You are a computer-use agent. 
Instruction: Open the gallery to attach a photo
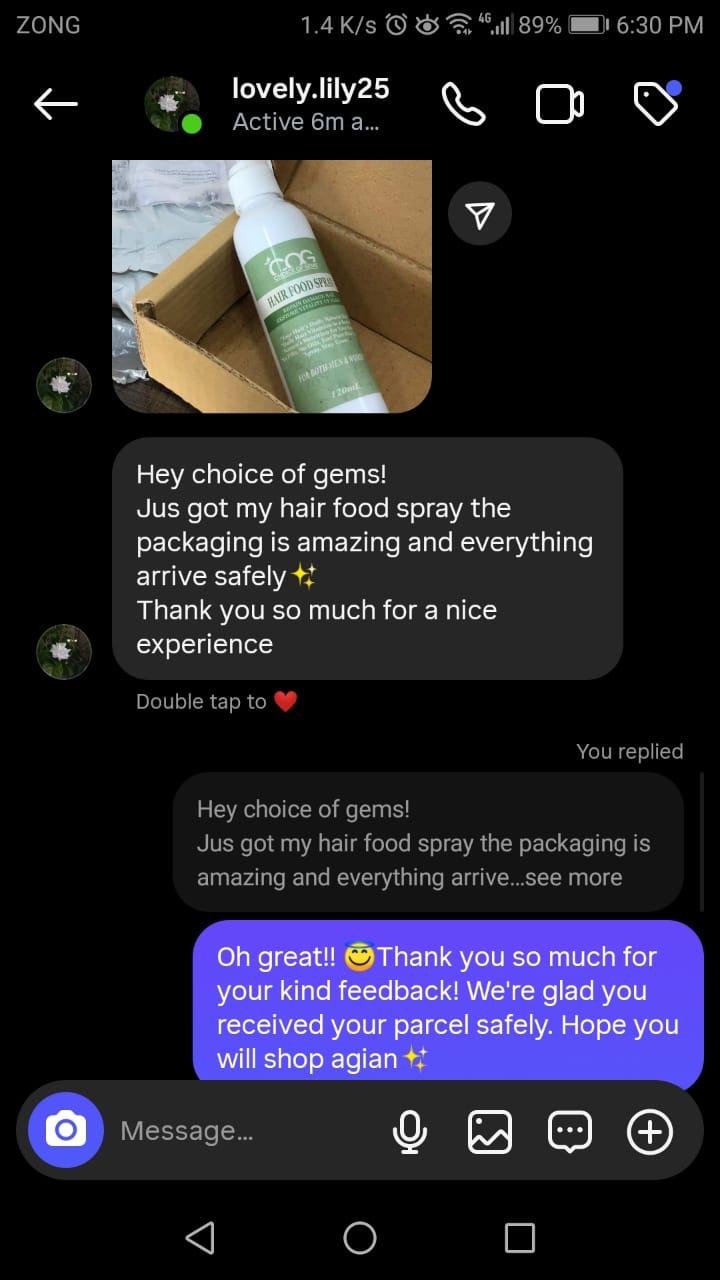[x=489, y=1131]
